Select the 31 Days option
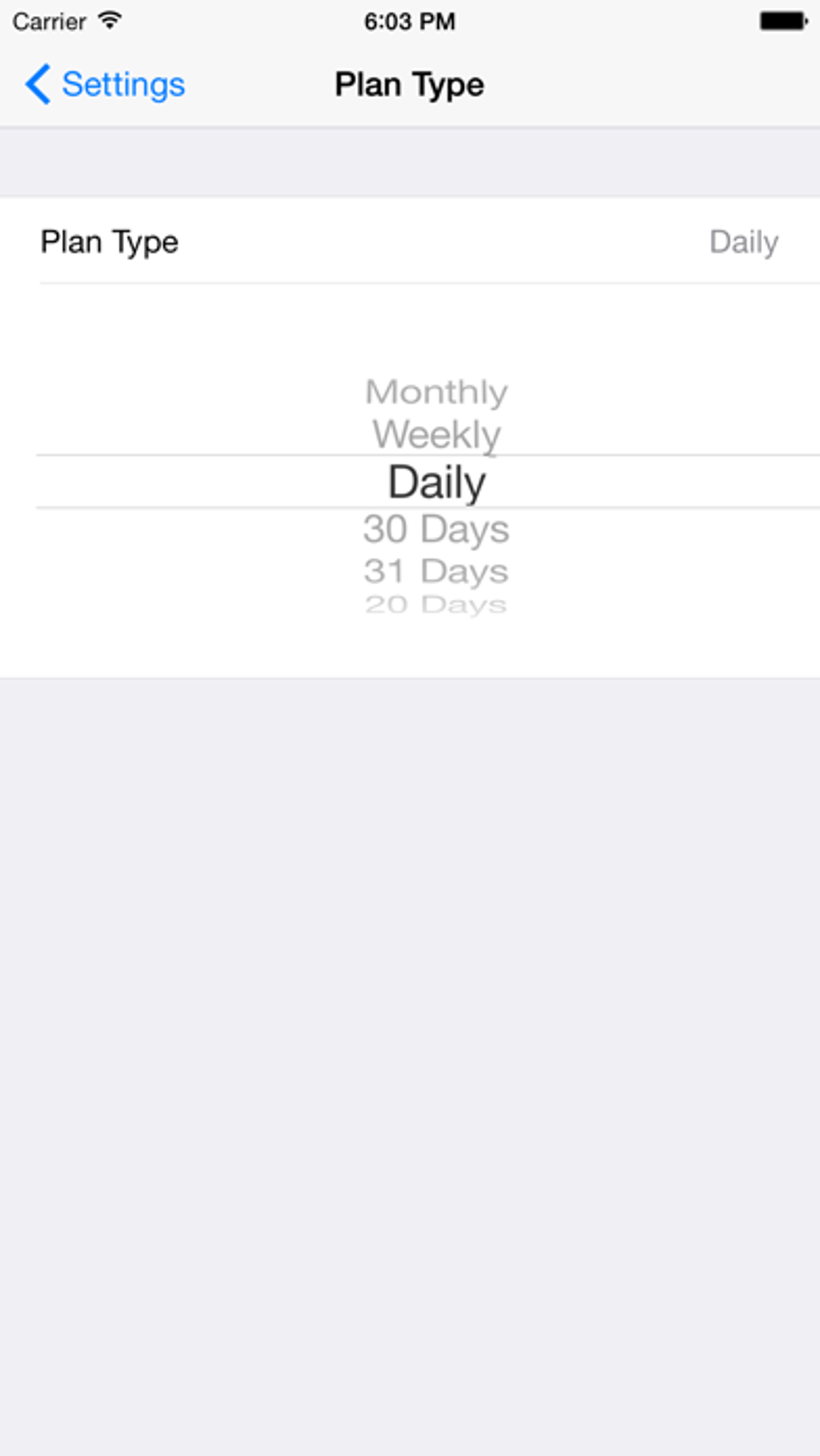 pyautogui.click(x=436, y=572)
